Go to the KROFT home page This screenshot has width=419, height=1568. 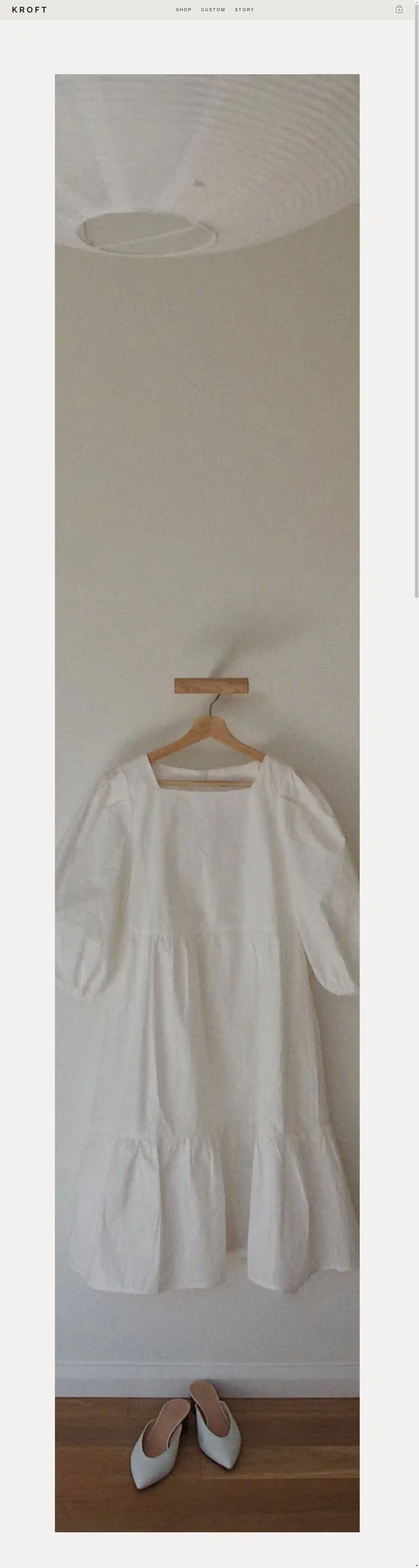(x=29, y=10)
